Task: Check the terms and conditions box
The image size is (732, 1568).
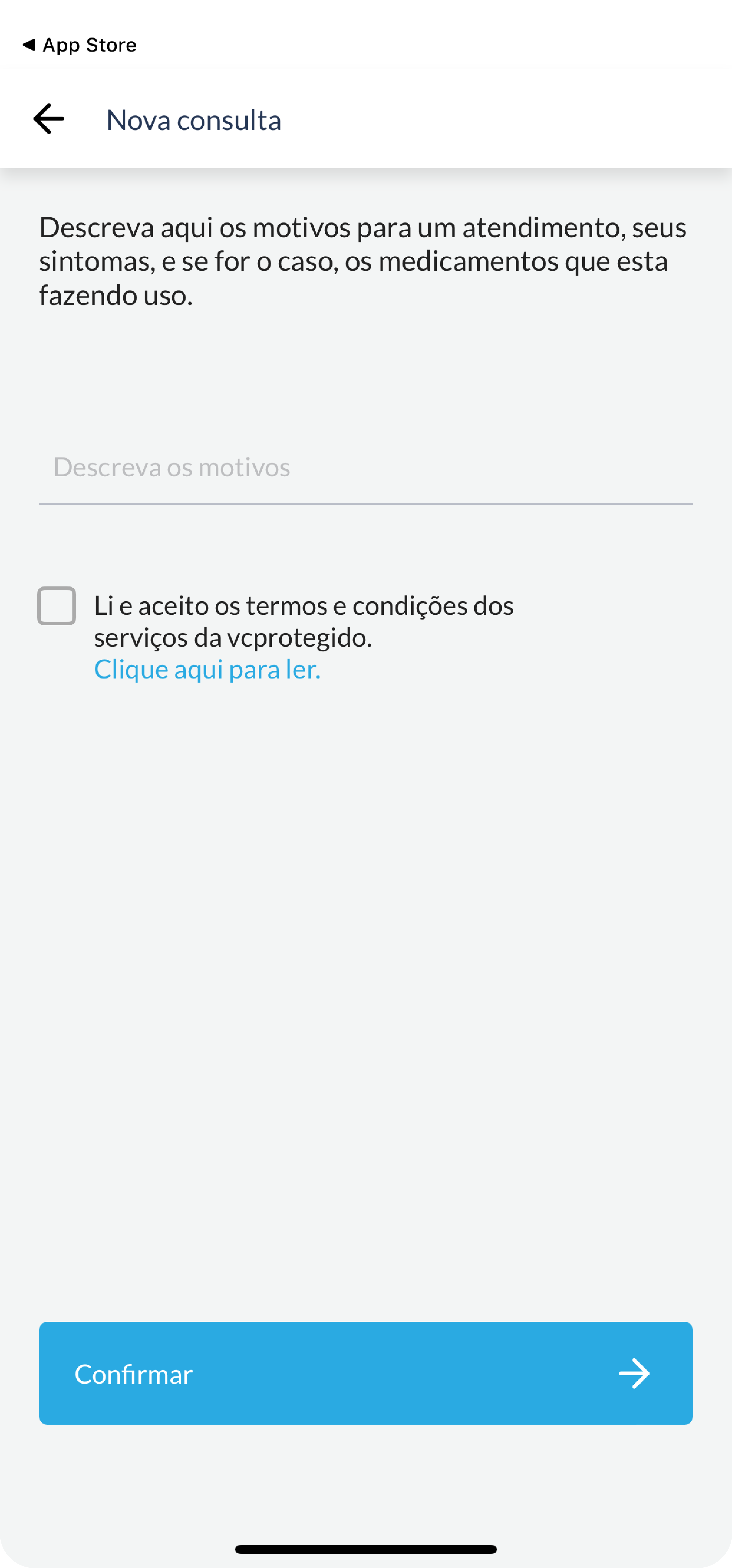Action: click(x=57, y=606)
